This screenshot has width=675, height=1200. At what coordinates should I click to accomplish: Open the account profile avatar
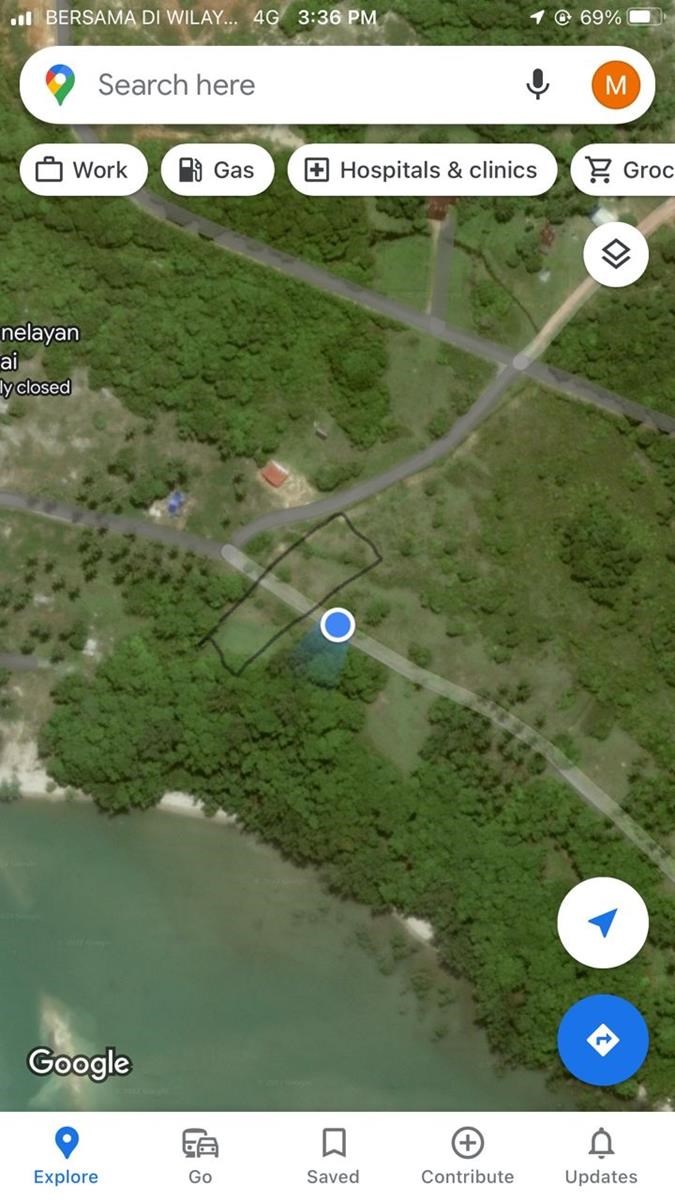tap(615, 85)
